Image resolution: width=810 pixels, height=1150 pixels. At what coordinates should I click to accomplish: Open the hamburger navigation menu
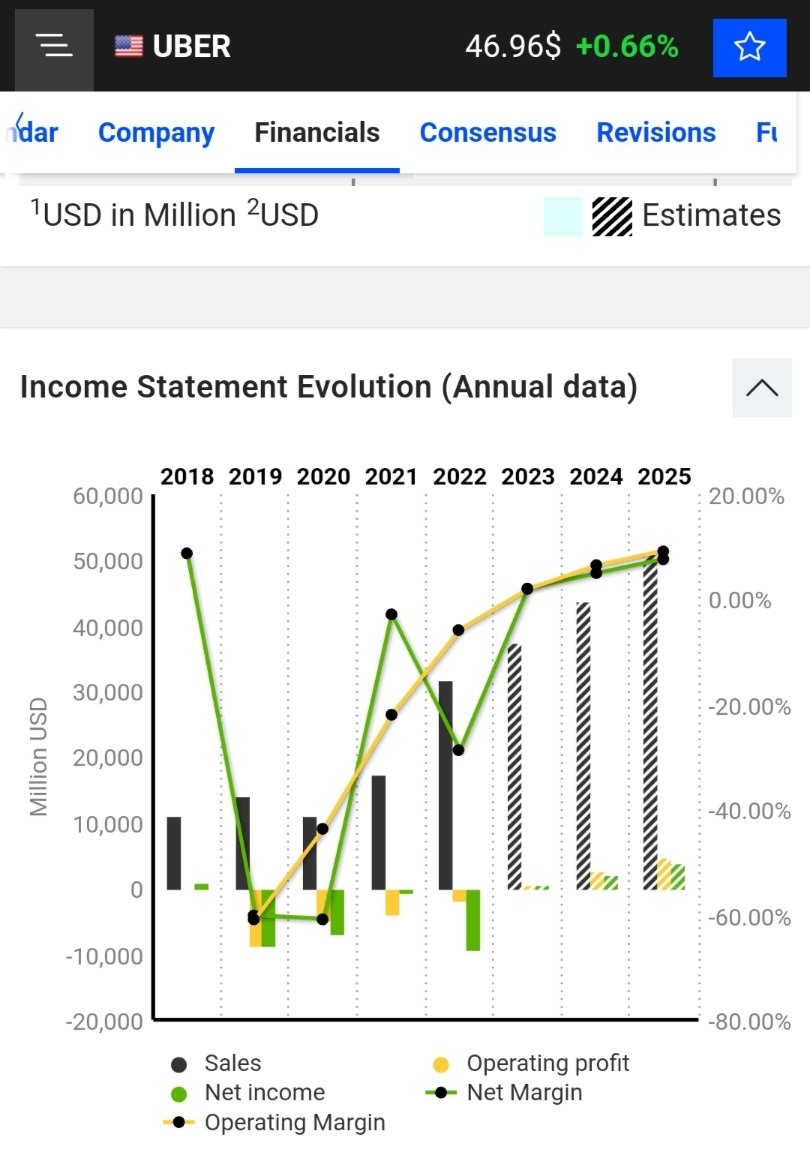pos(53,46)
